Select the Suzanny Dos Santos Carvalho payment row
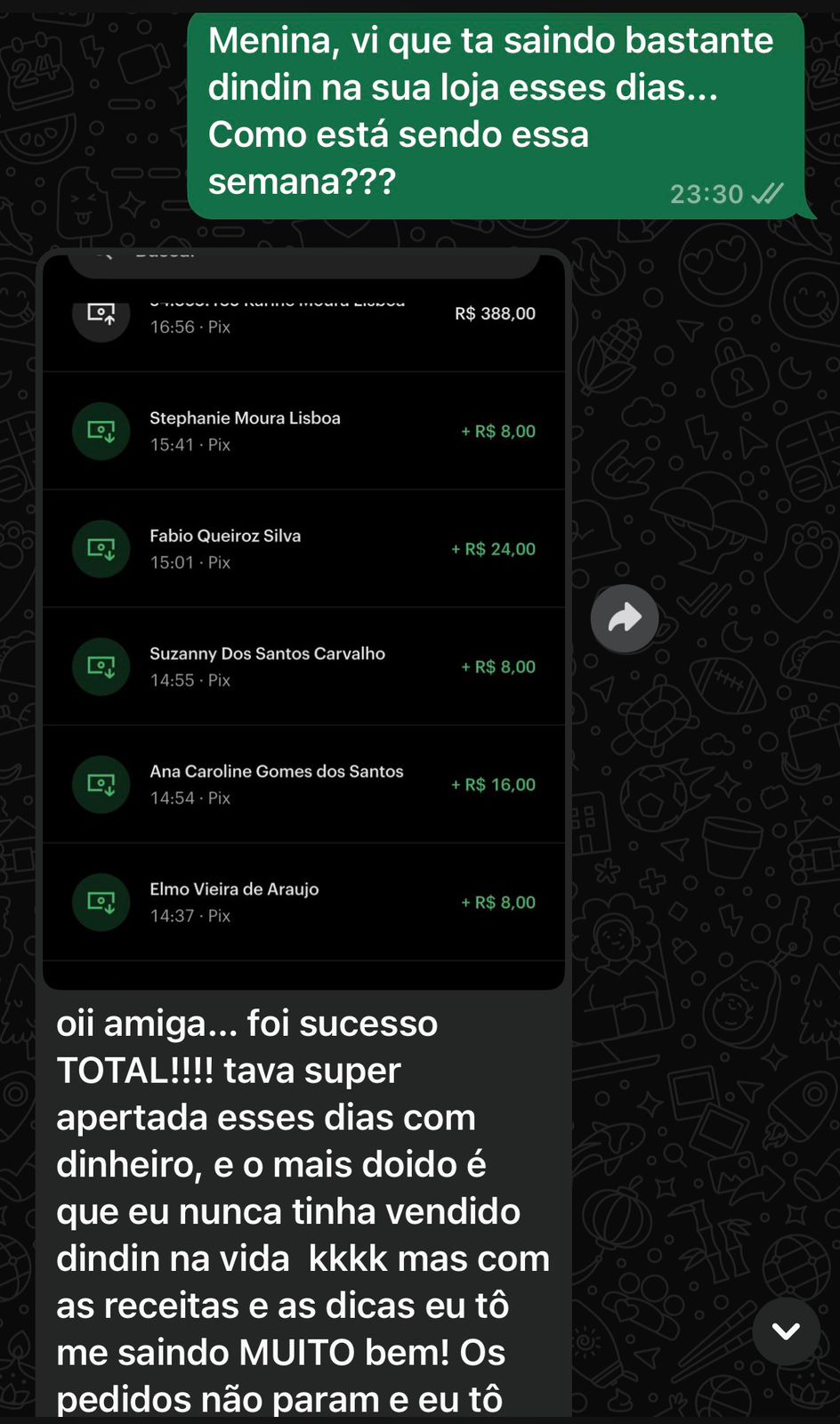Image resolution: width=840 pixels, height=1424 pixels. tap(303, 667)
